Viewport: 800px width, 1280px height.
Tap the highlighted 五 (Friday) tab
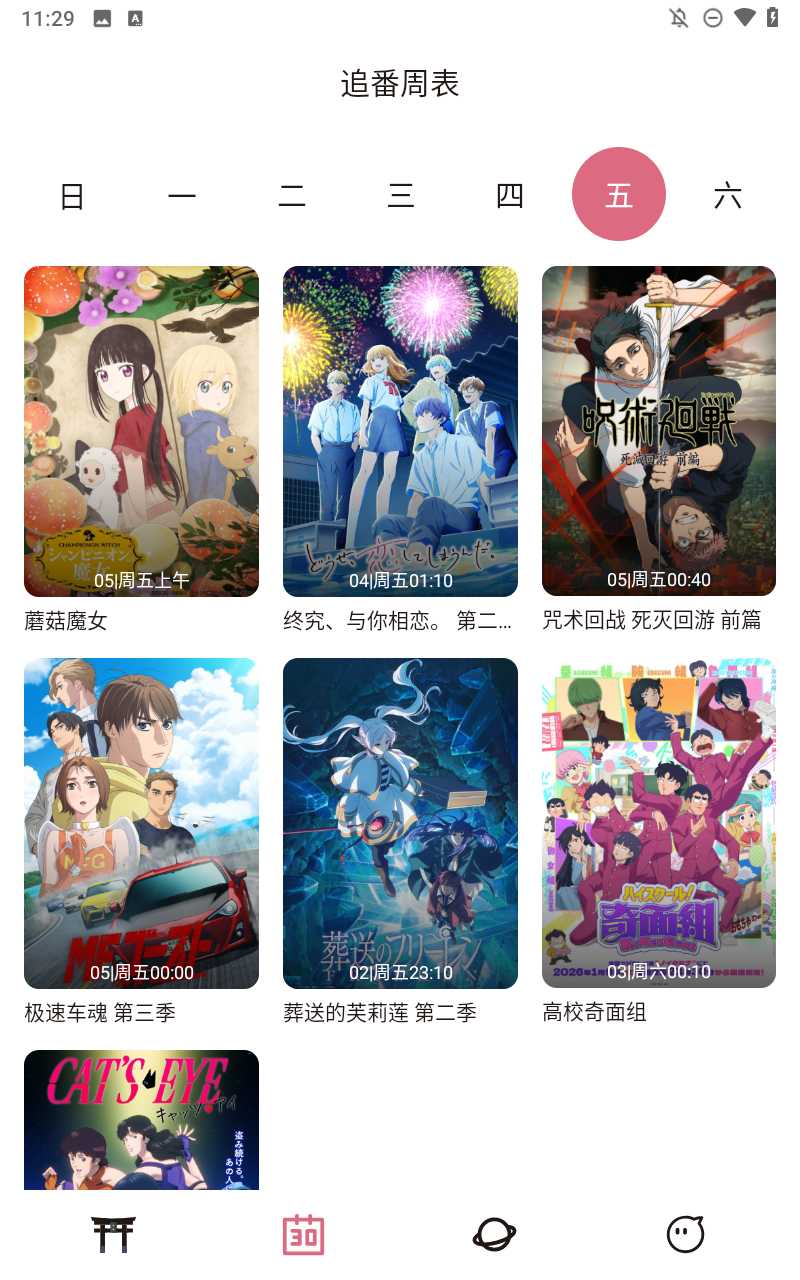click(x=619, y=195)
